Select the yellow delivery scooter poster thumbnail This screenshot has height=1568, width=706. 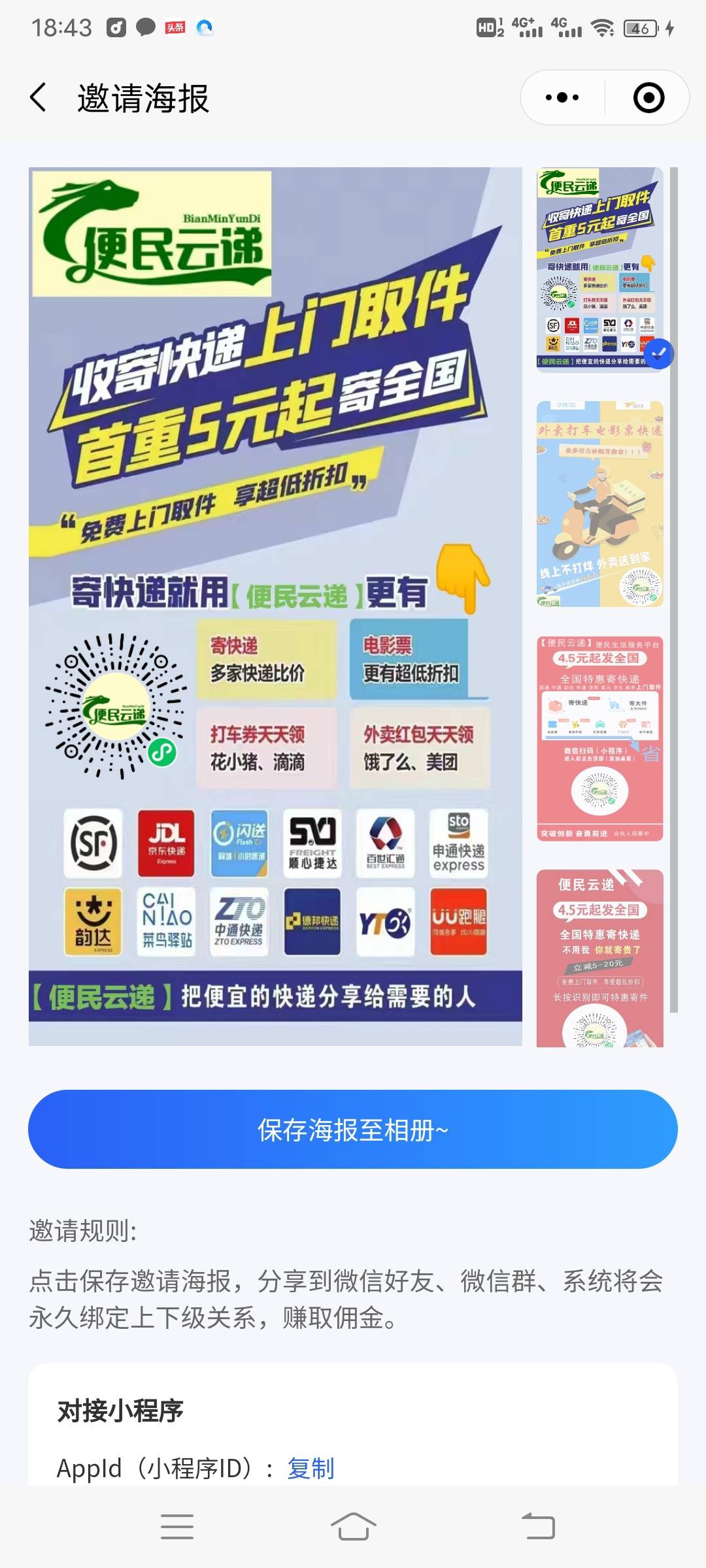tap(599, 504)
